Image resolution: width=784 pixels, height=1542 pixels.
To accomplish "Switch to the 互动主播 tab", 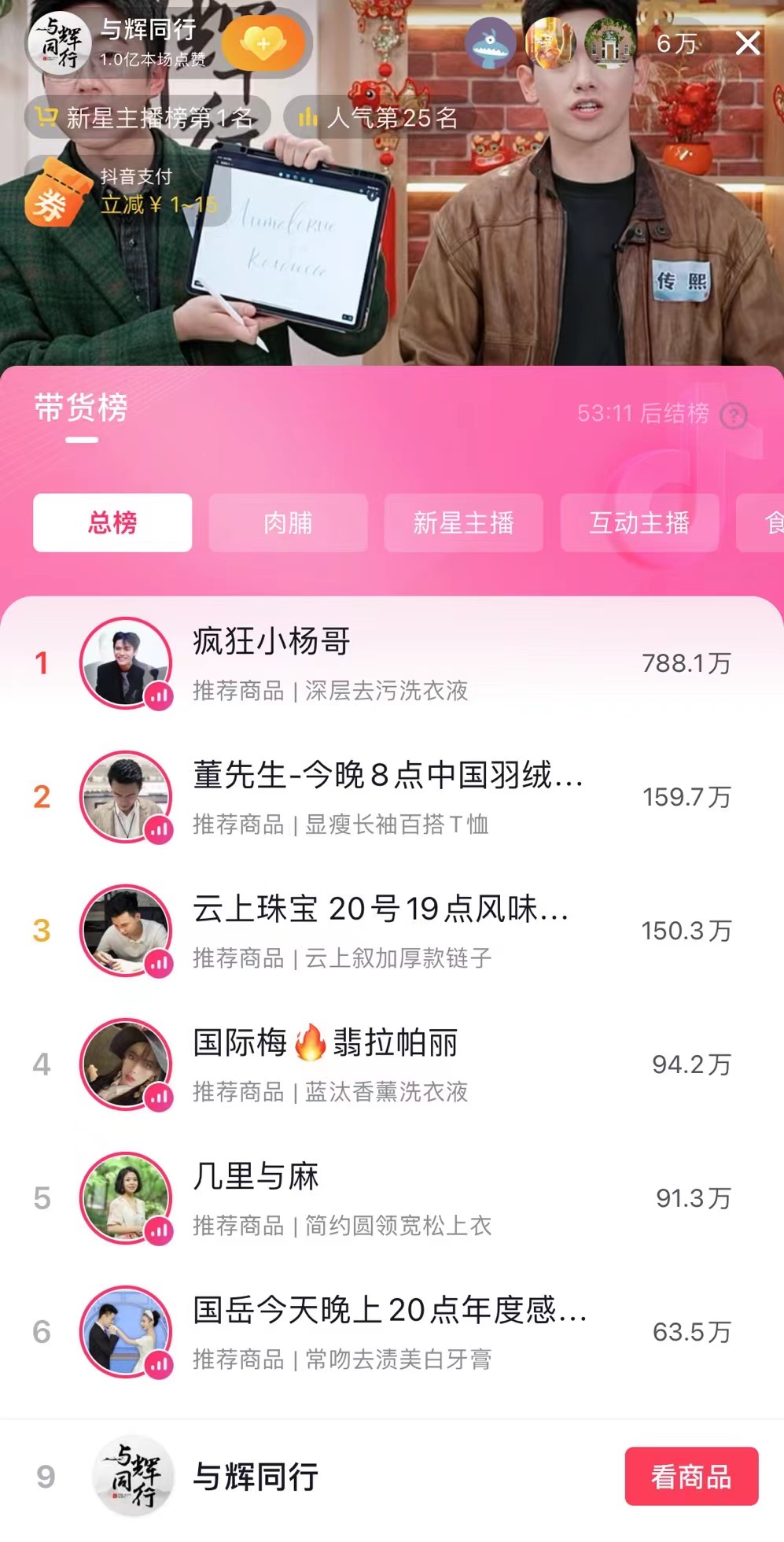I will click(x=639, y=522).
